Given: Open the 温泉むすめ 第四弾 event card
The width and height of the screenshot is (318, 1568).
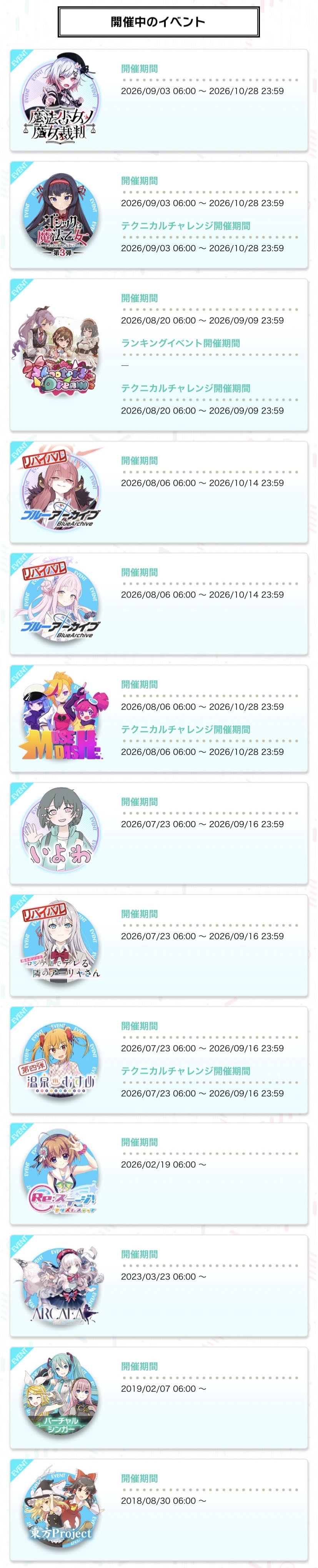Looking at the screenshot, I should coord(158,1060).
